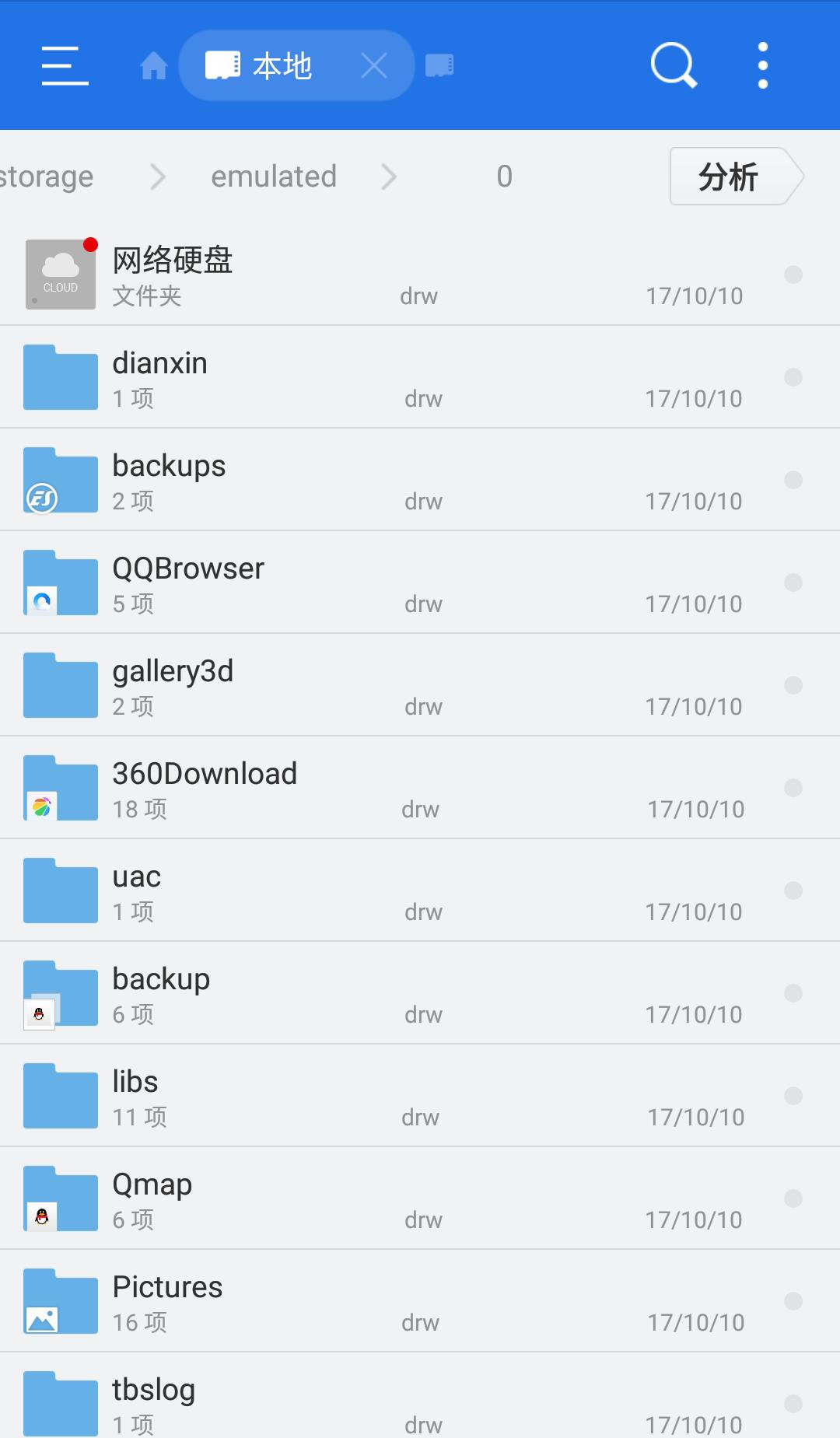Open the overflow menu
This screenshot has width=840, height=1438.
(x=763, y=65)
